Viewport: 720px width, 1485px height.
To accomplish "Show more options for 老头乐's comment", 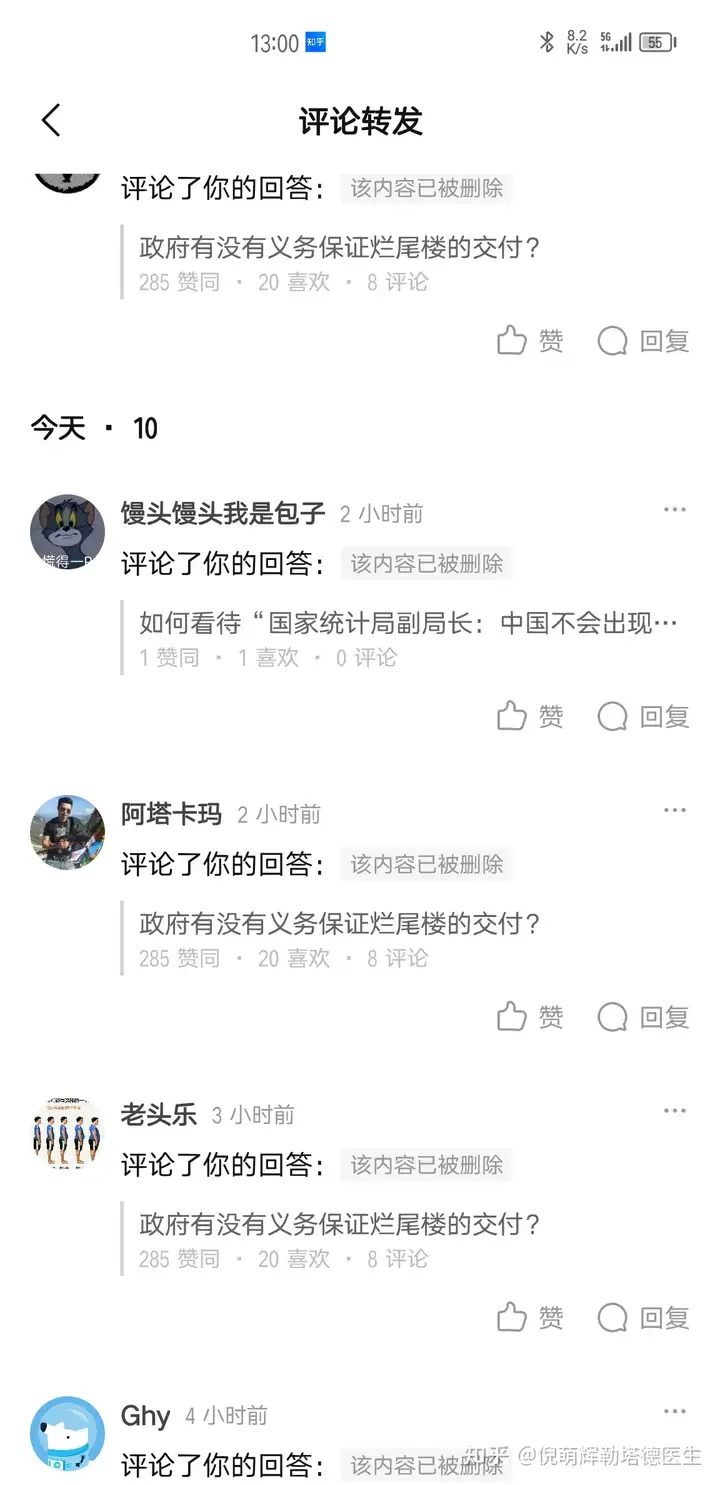I will [675, 1111].
